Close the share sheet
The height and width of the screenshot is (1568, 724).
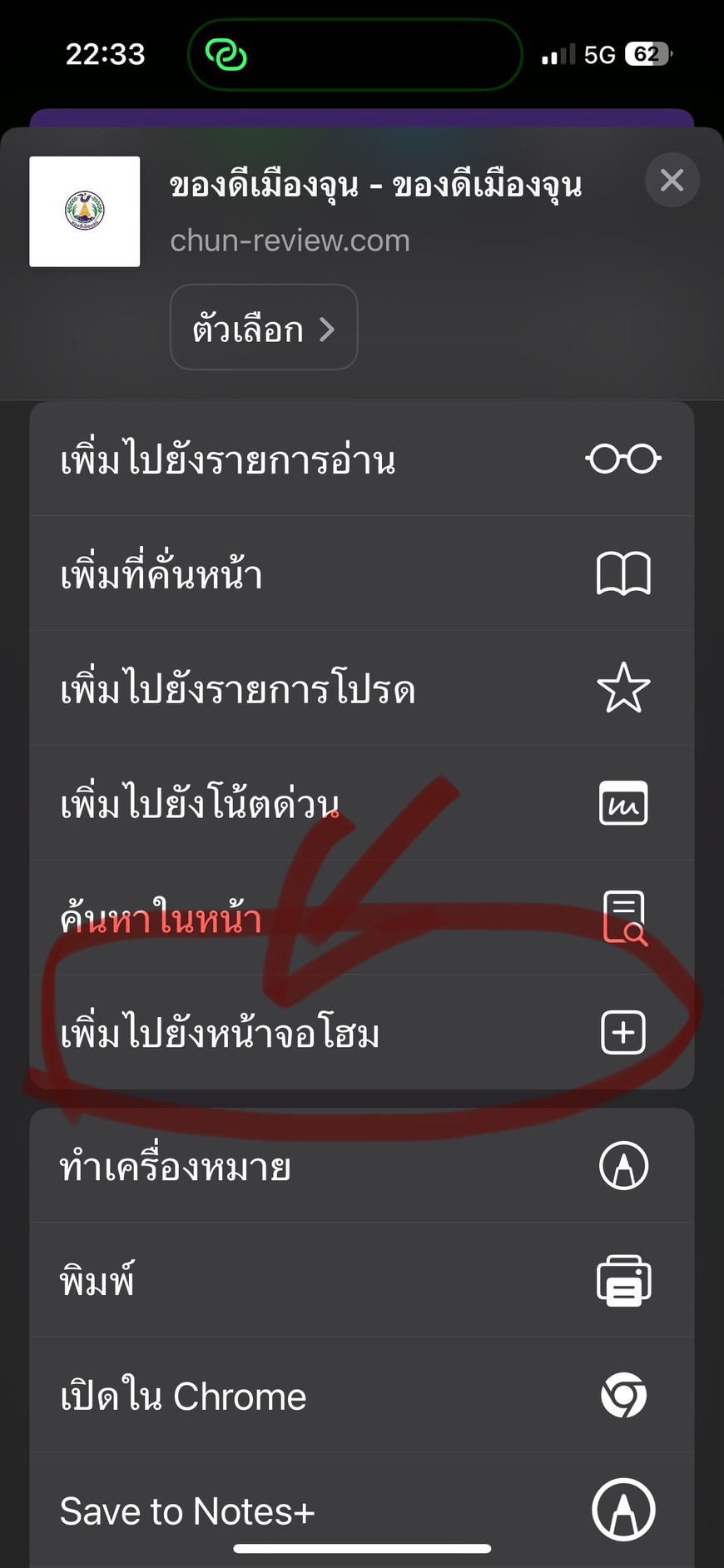672,180
